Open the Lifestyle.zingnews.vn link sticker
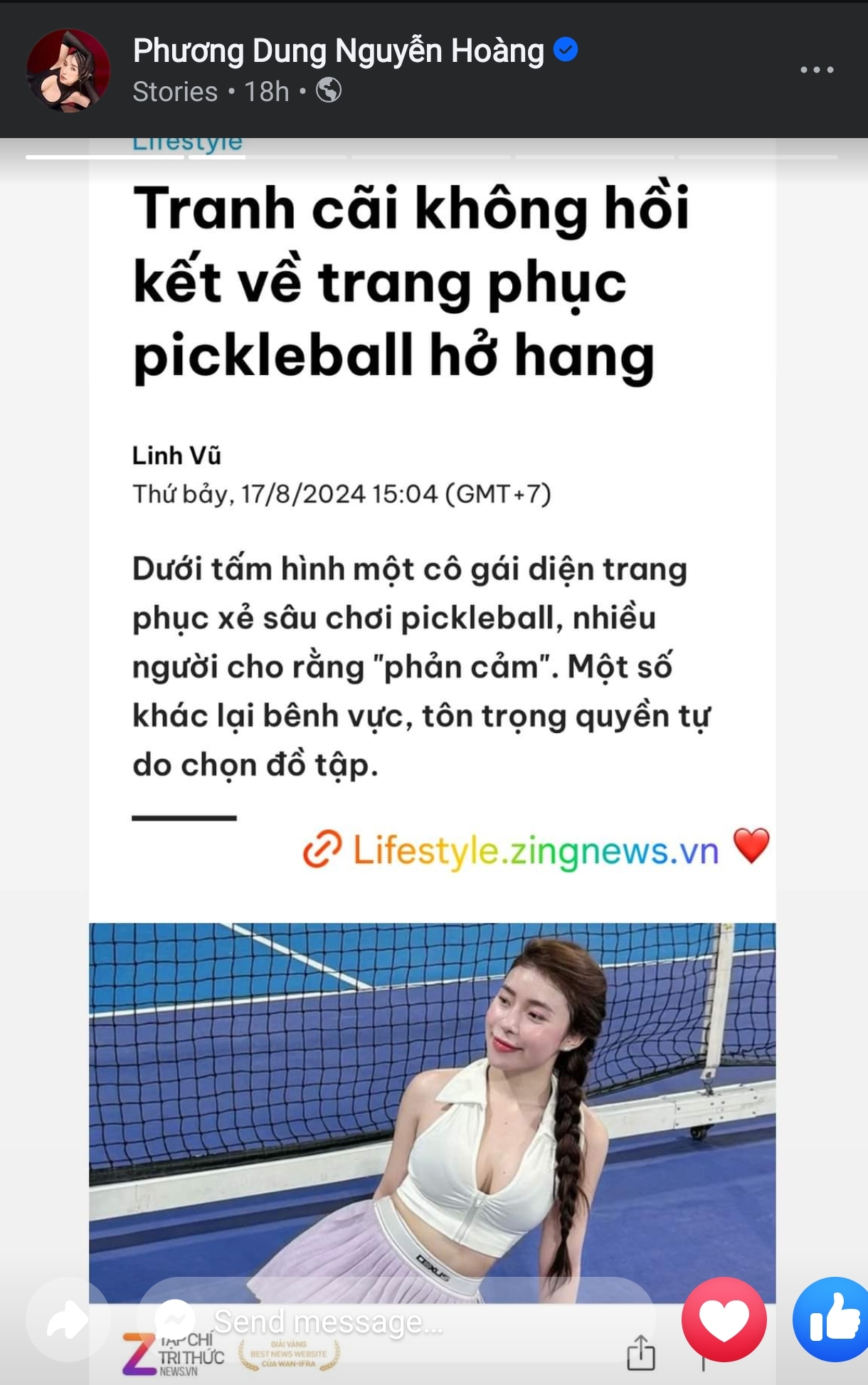This screenshot has width=868, height=1385. click(x=512, y=851)
